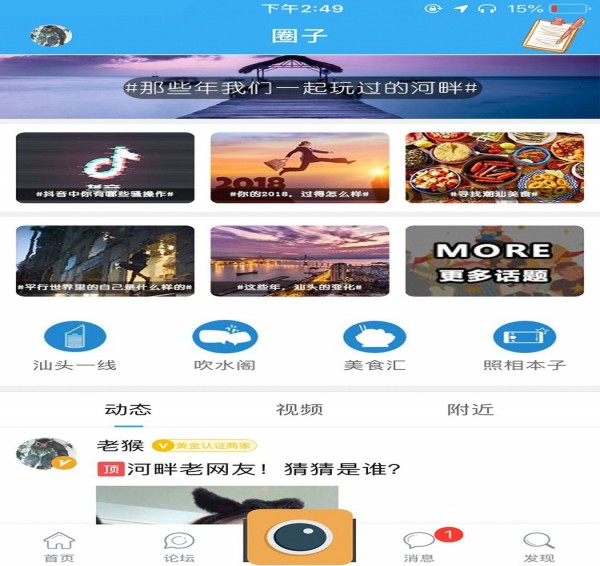
Task: Enter the 照相本子 circle
Action: click(x=525, y=345)
